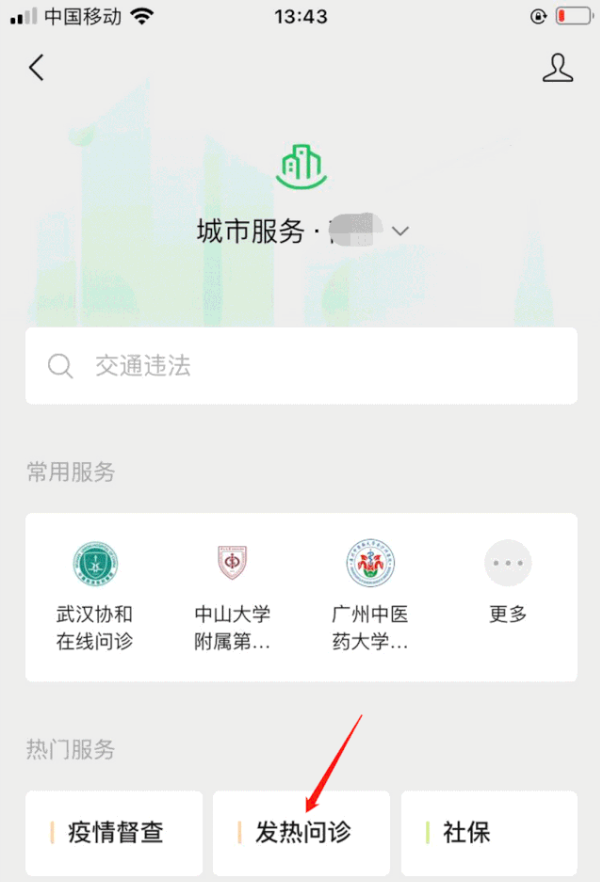Open the 广州中医药大学… service
The height and width of the screenshot is (882, 600).
371,595
